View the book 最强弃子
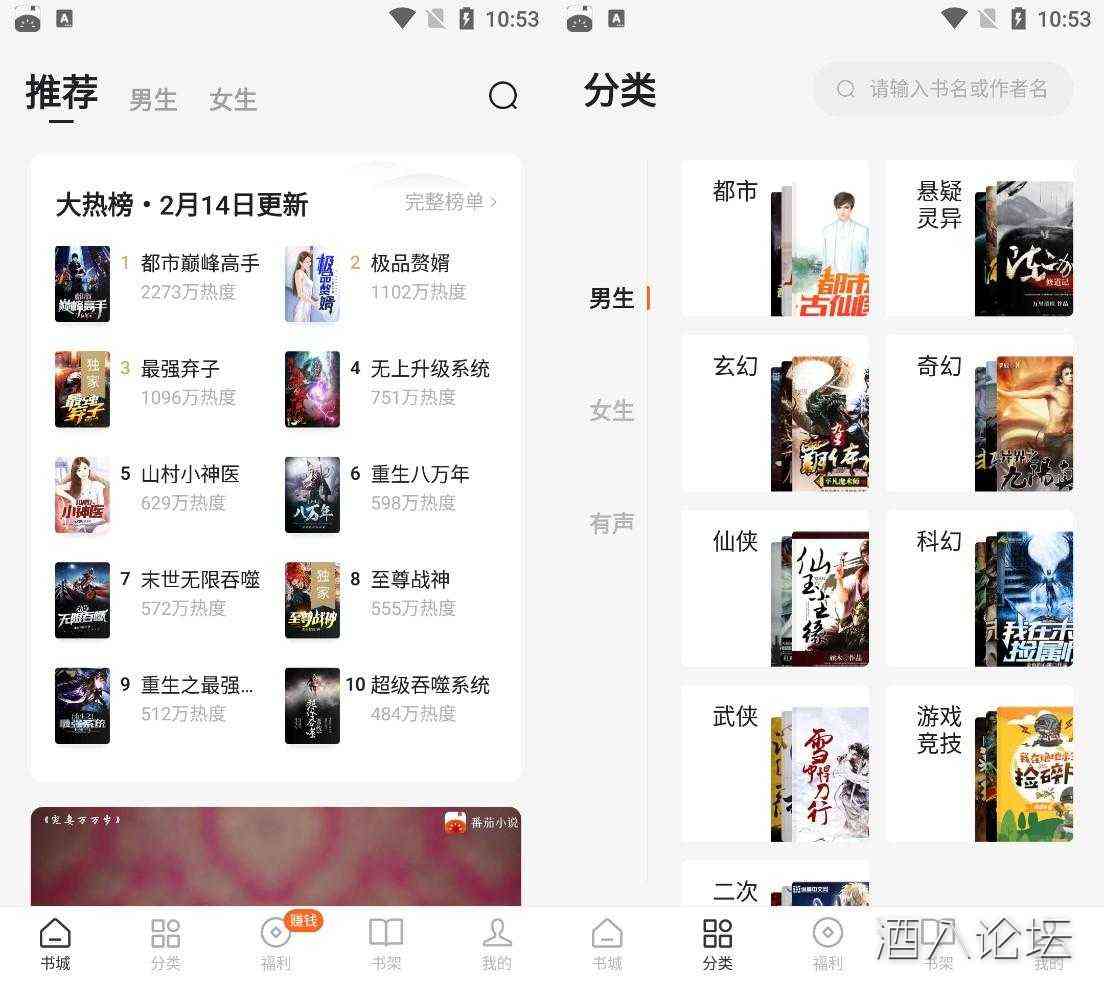This screenshot has width=1104, height=983. pos(180,369)
